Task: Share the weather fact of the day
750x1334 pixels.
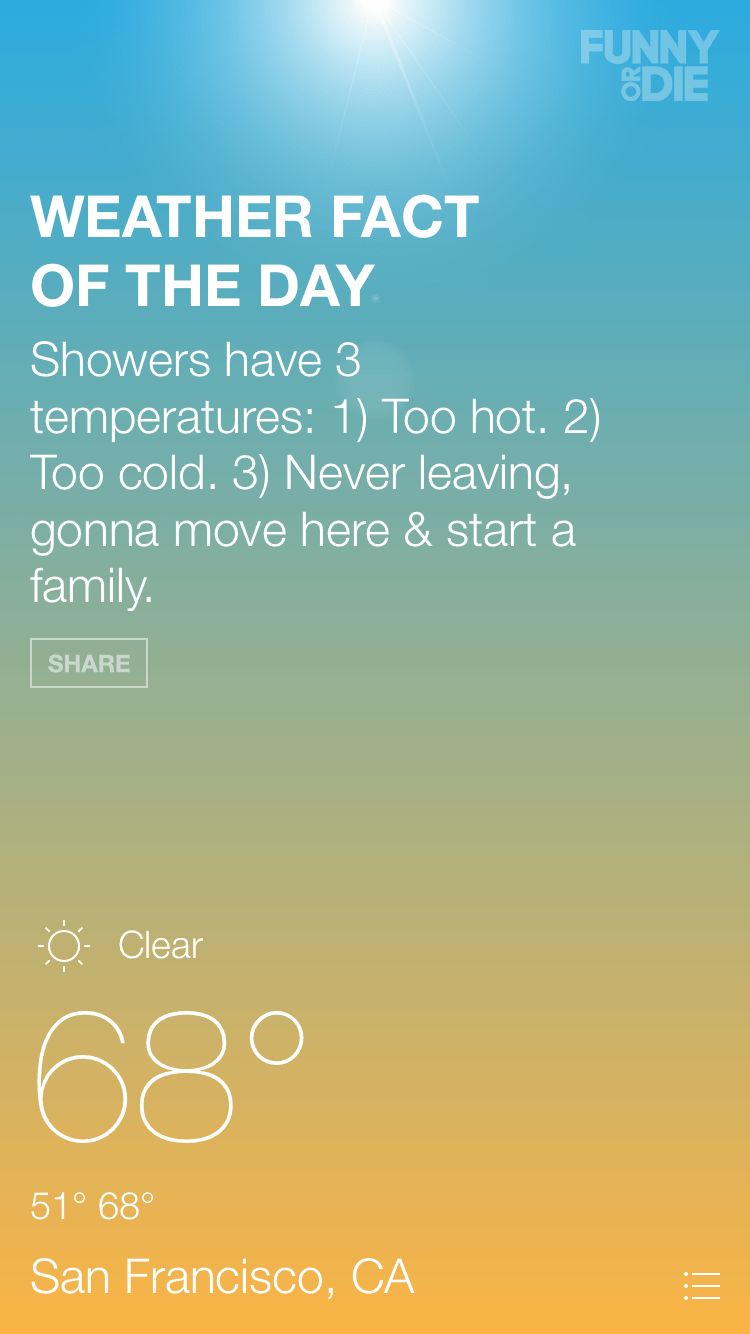Action: tap(89, 663)
